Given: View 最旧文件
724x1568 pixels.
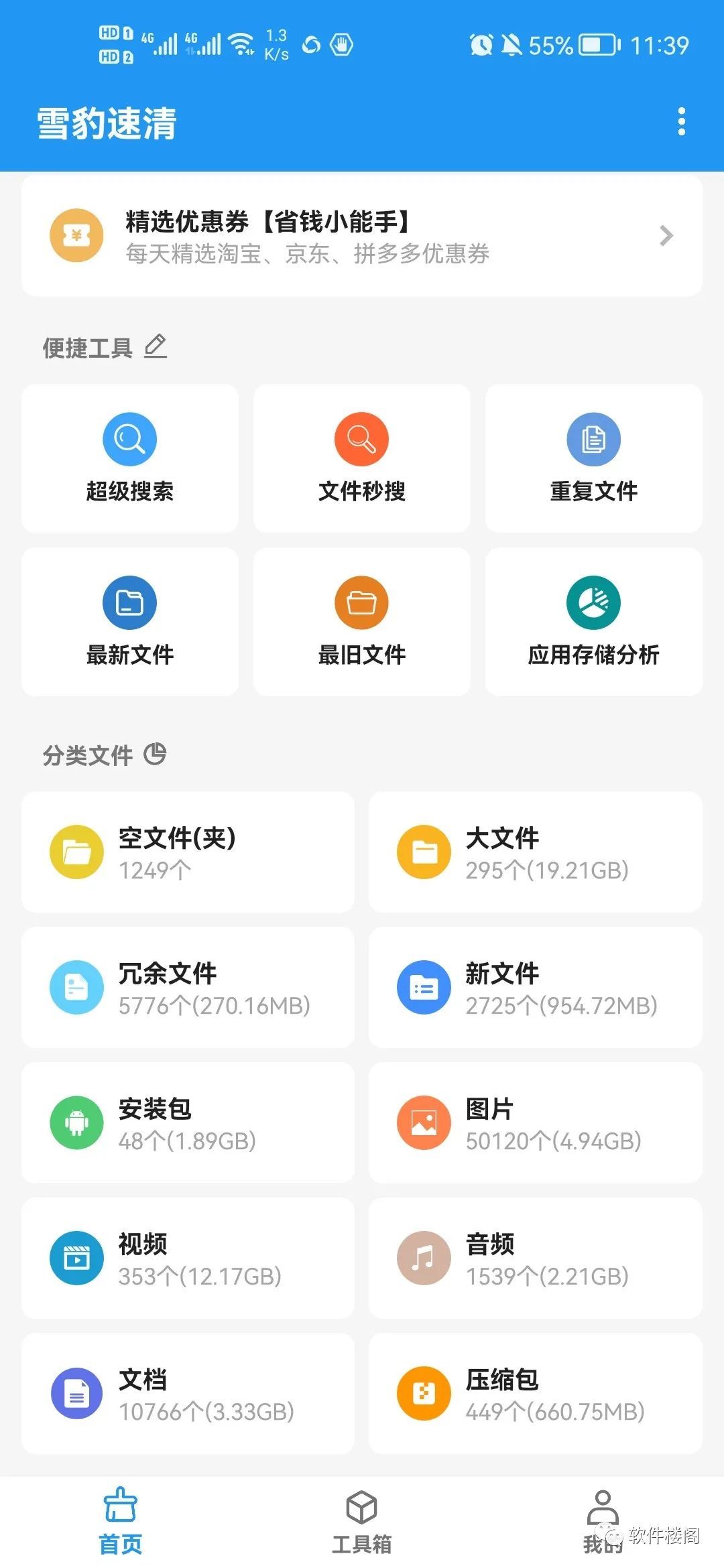Looking at the screenshot, I should (x=362, y=622).
